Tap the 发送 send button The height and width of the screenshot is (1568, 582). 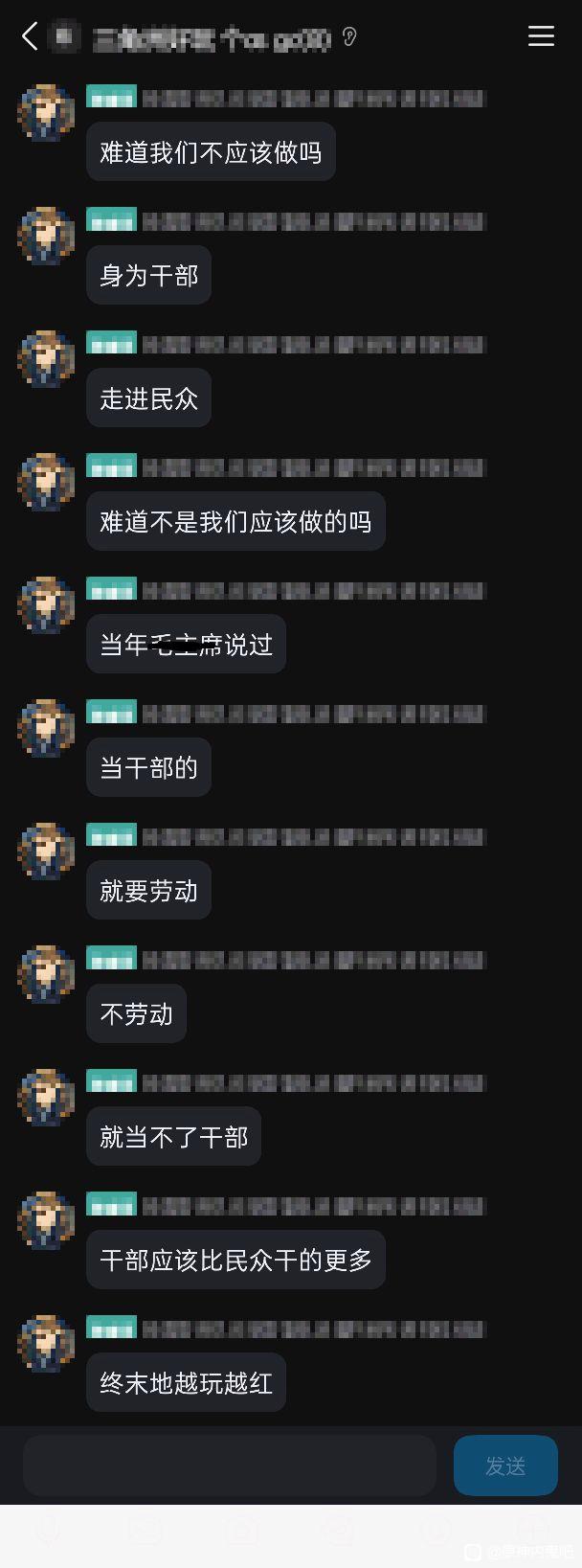[x=505, y=1465]
